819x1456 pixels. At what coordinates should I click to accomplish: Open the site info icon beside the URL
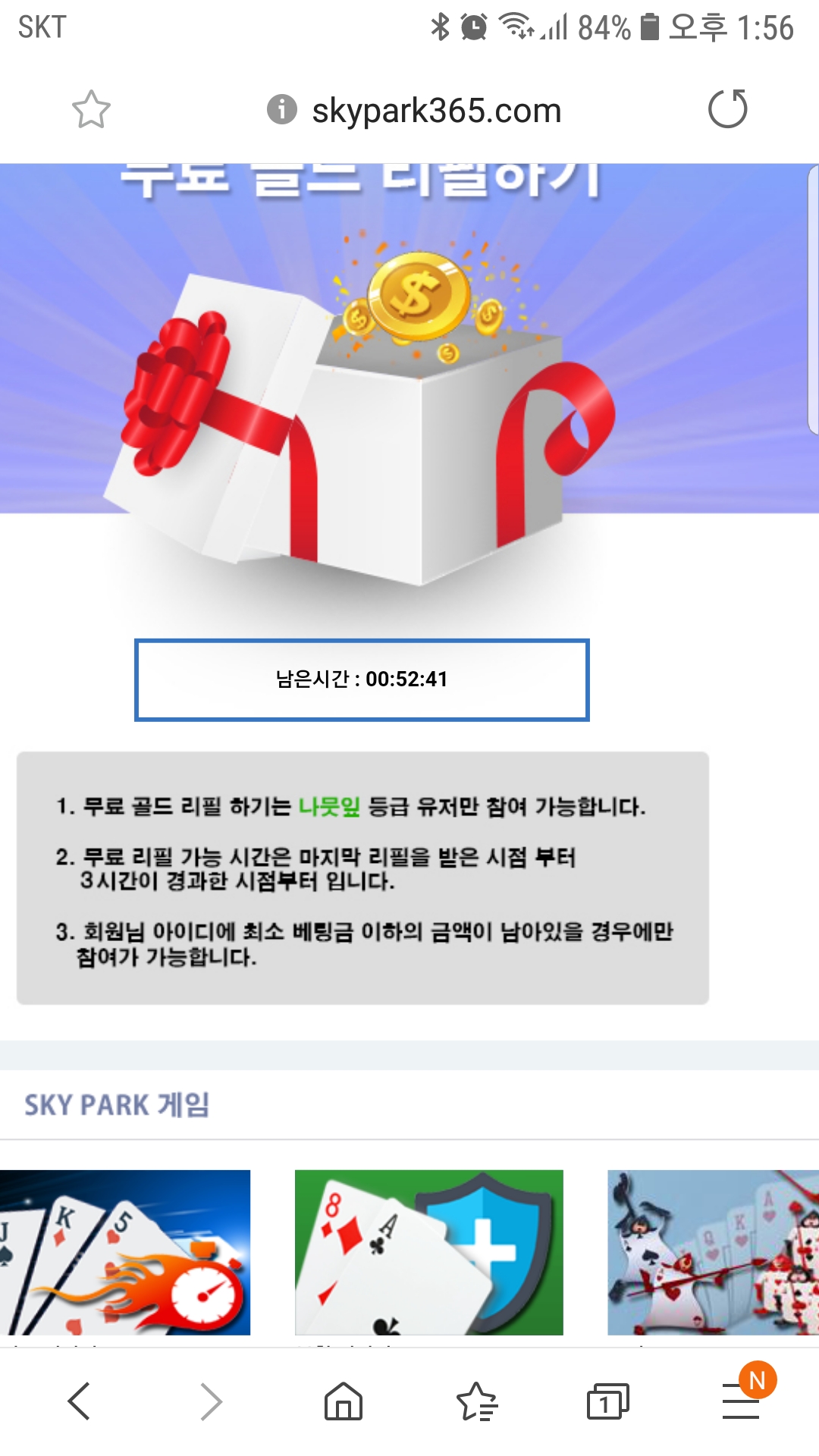point(281,110)
